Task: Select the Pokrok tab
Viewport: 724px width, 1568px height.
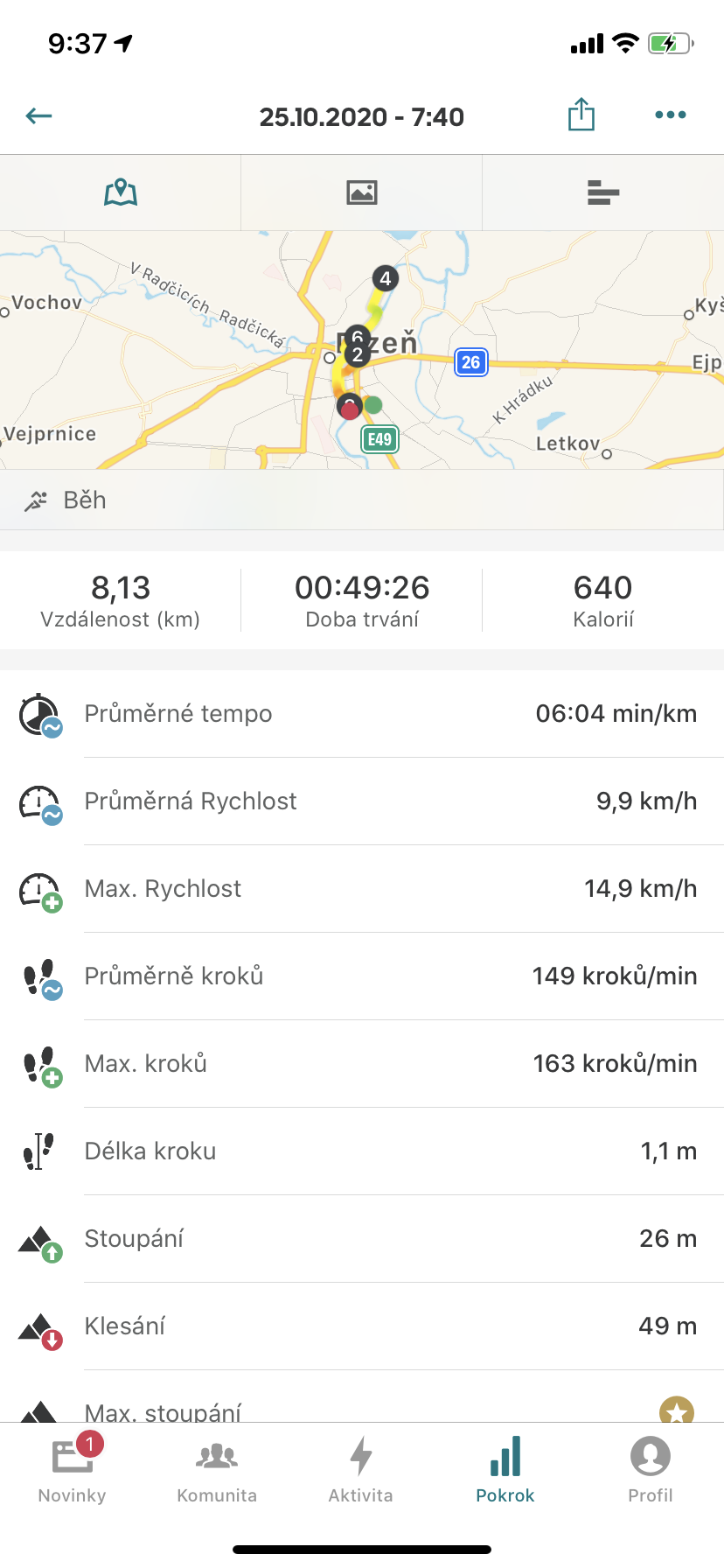Action: [x=505, y=1470]
